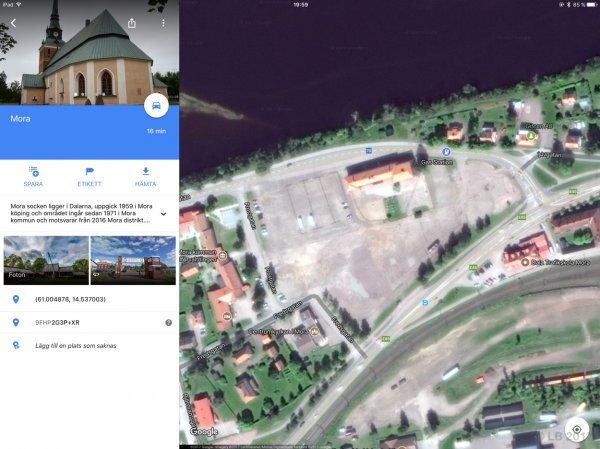Share the Mora location
This screenshot has width=600, height=449.
point(132,22)
